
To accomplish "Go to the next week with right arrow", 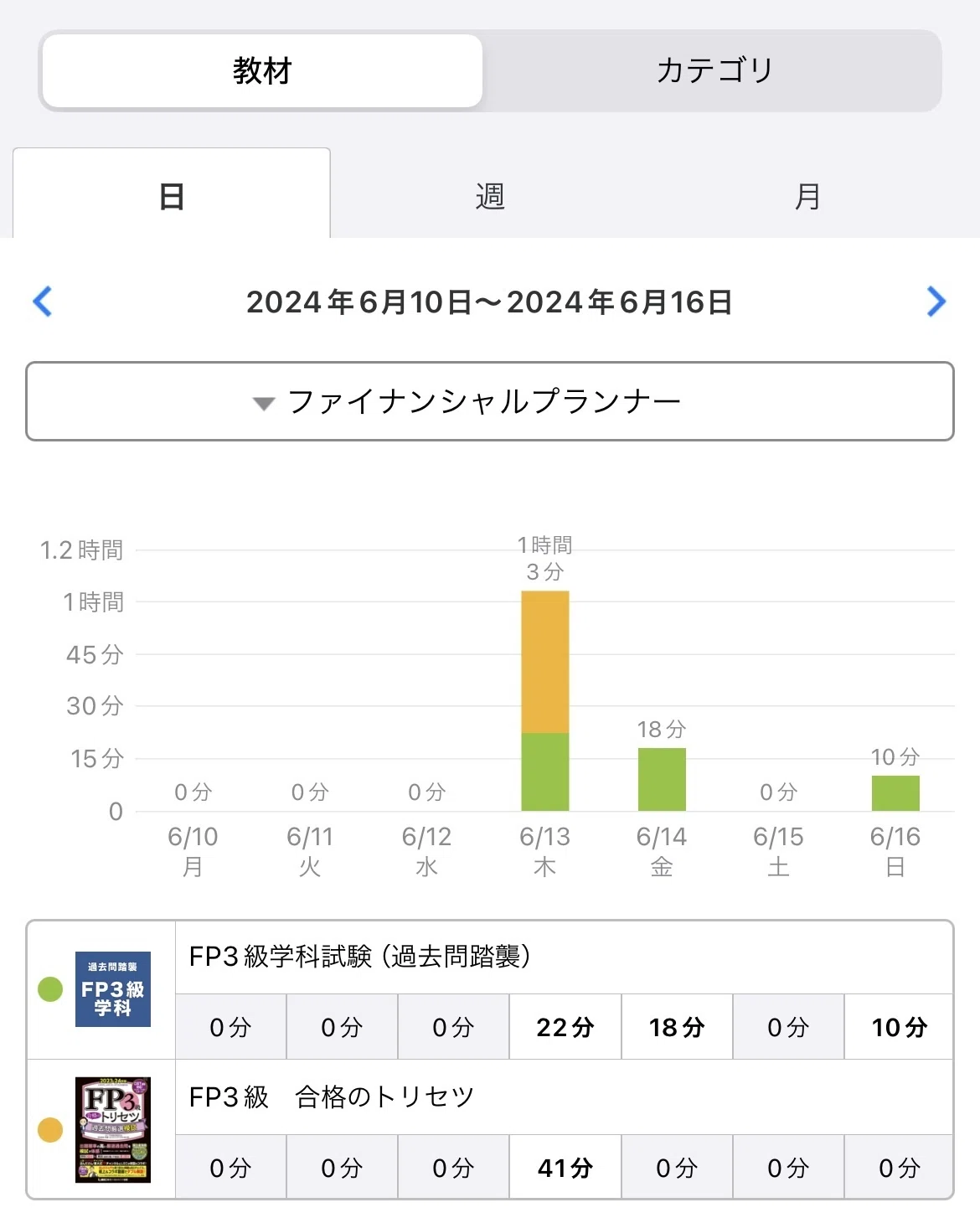I will (936, 302).
